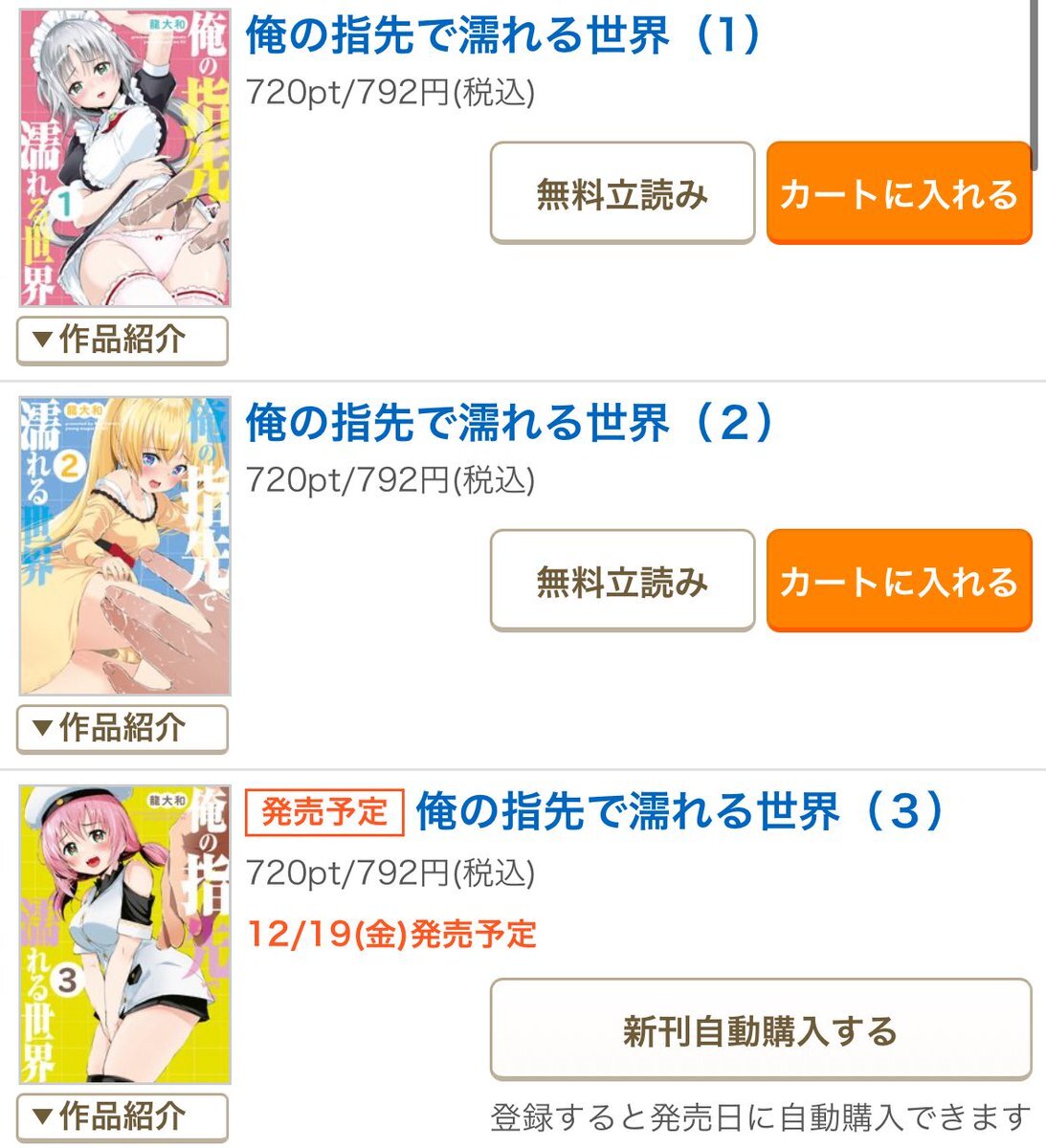Add volume (2) to cart with カートに入れる
Screen dimensions: 1046x1148
(x=899, y=581)
